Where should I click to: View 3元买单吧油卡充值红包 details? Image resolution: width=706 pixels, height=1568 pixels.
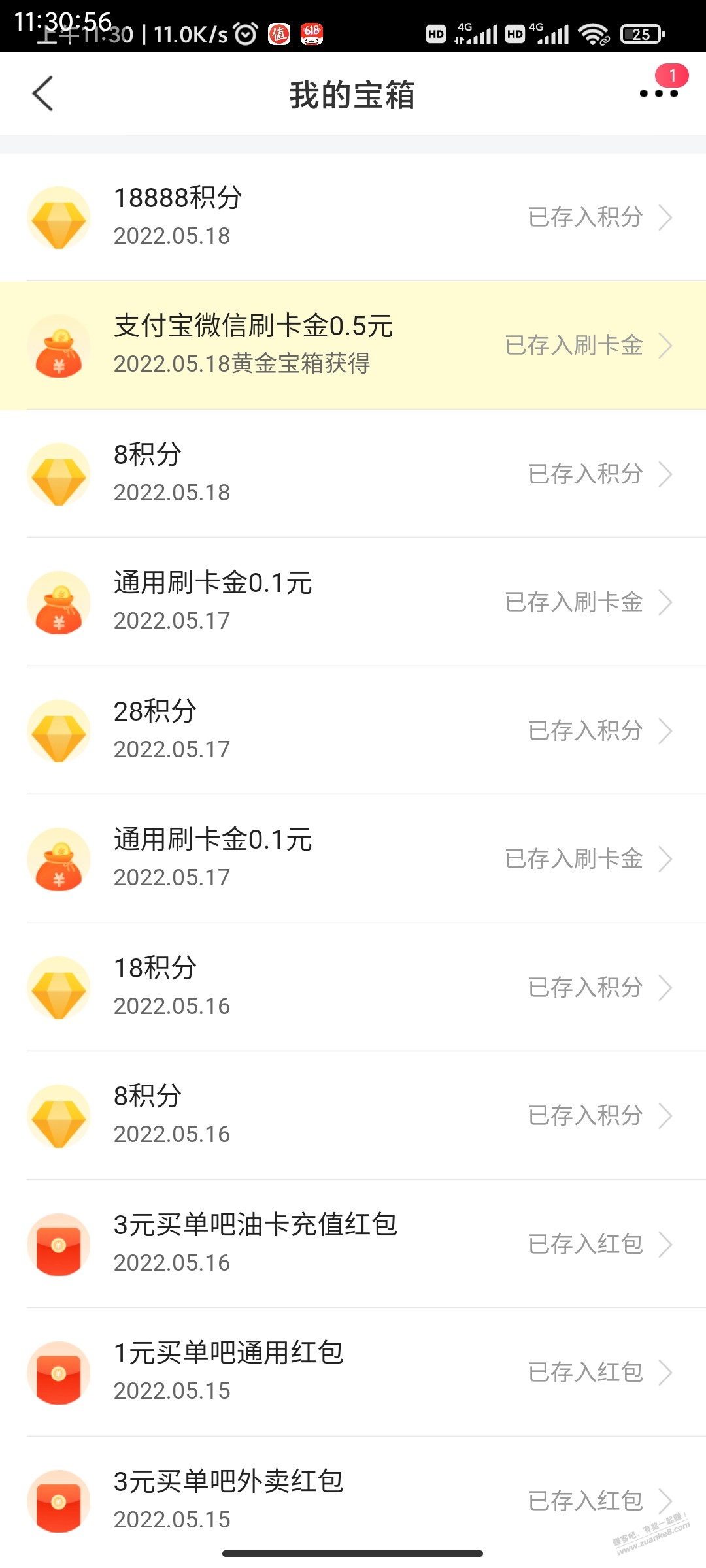coord(353,1244)
